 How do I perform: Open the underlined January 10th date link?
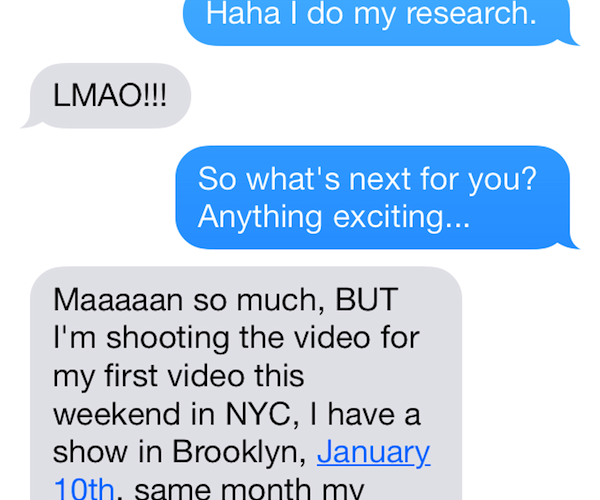[373, 453]
